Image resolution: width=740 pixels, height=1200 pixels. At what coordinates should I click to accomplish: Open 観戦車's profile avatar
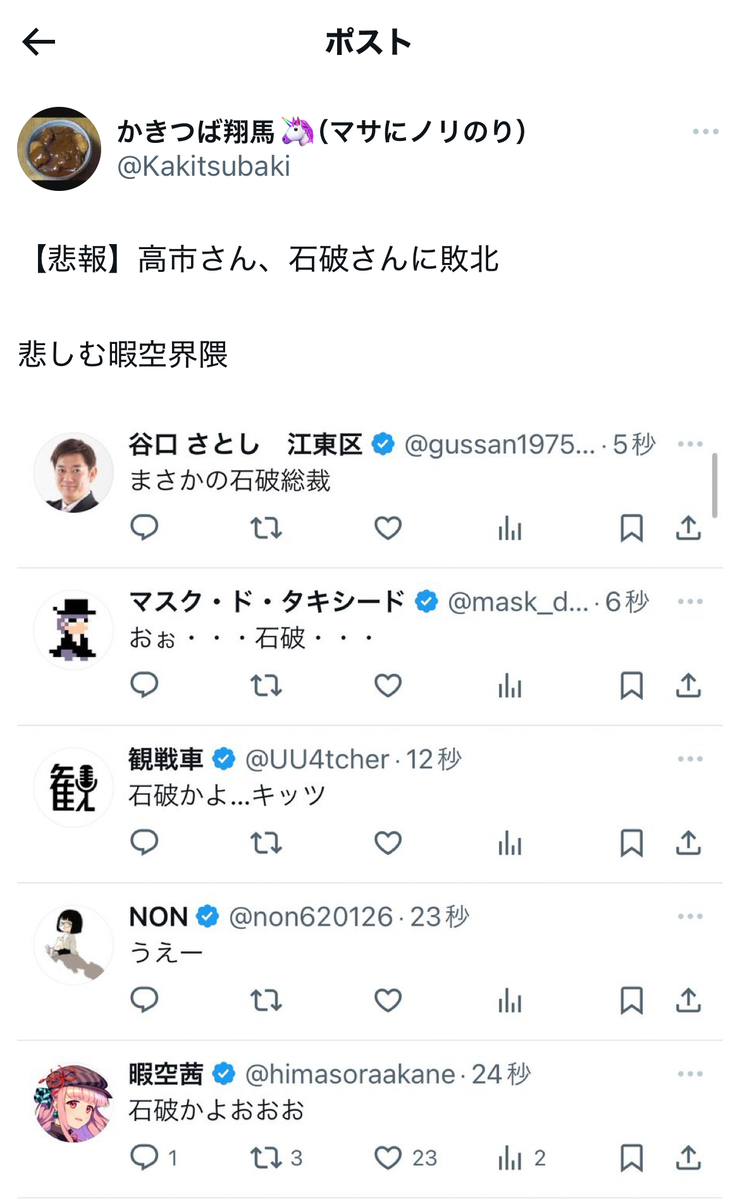click(x=74, y=787)
